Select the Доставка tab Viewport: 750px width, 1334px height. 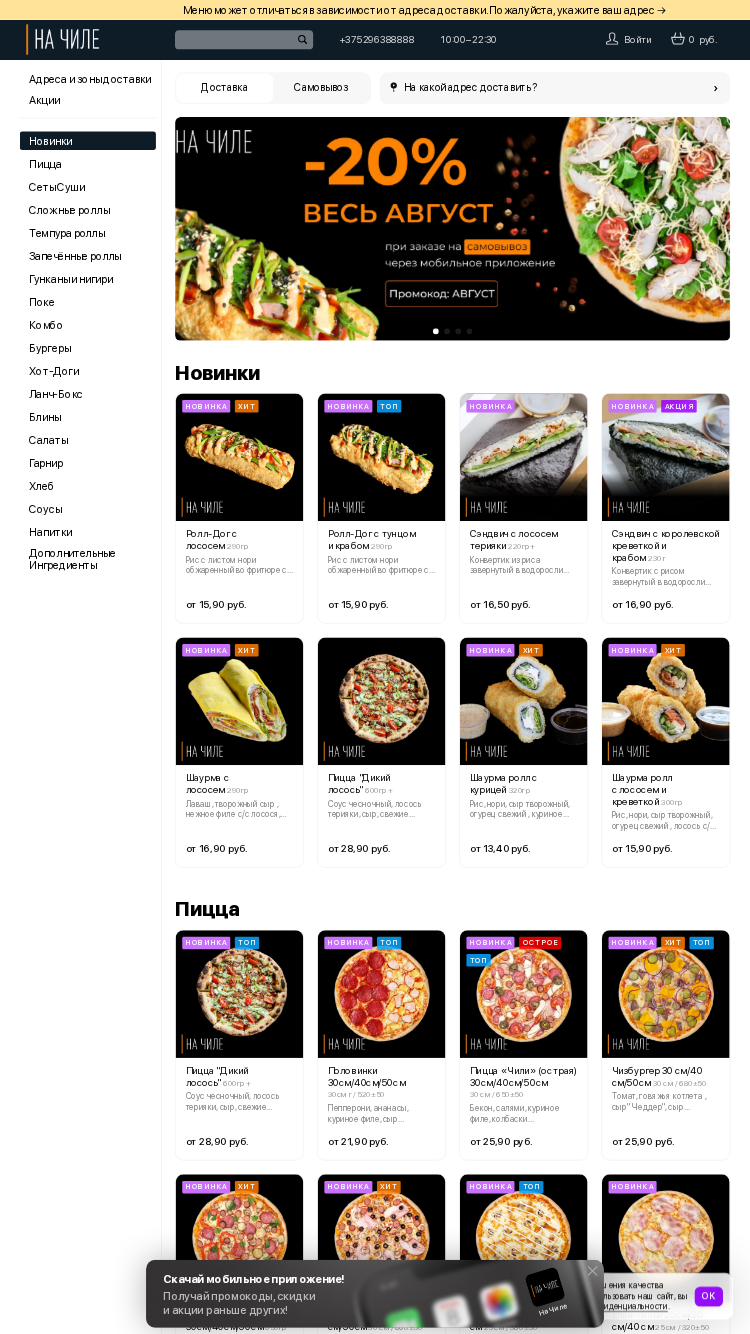[x=224, y=88]
